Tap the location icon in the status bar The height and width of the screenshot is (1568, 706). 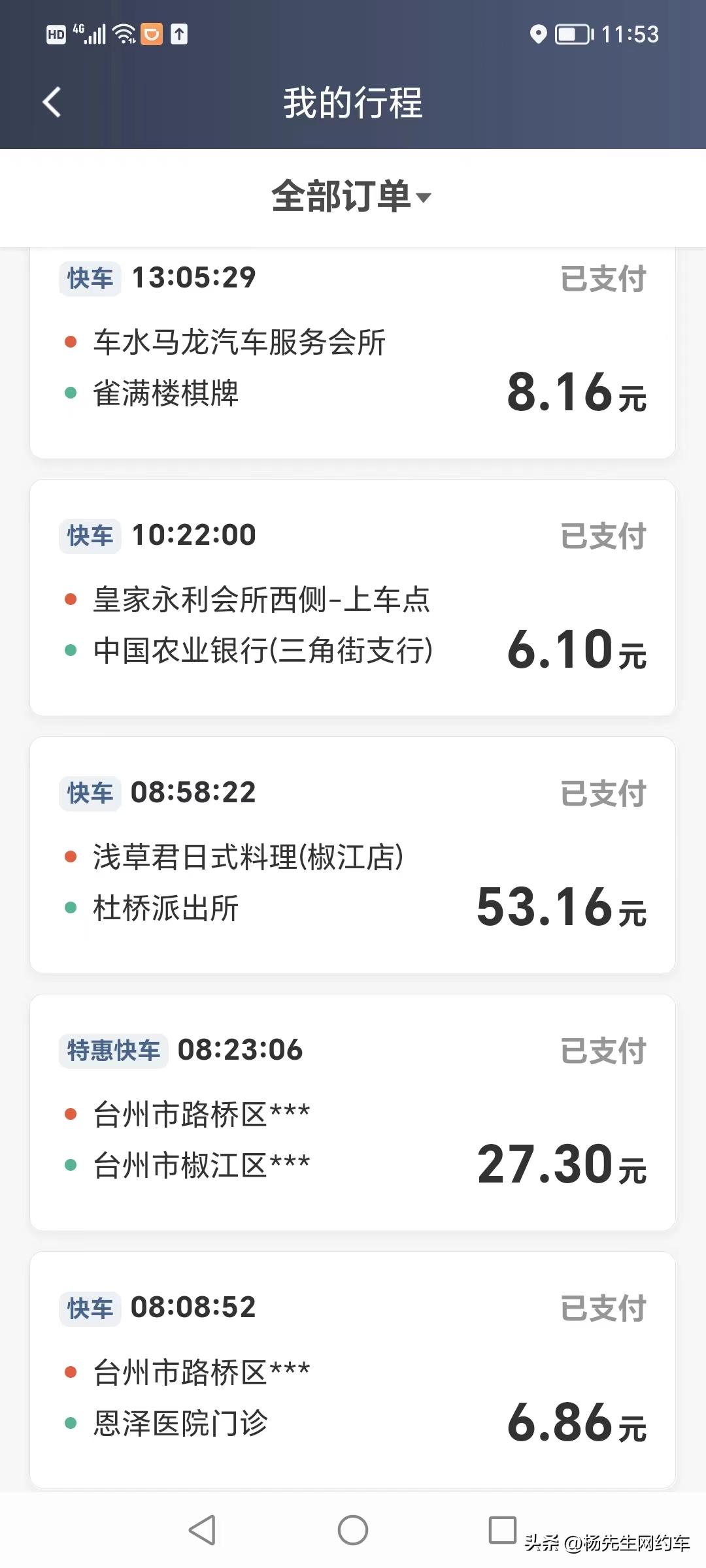[539, 34]
